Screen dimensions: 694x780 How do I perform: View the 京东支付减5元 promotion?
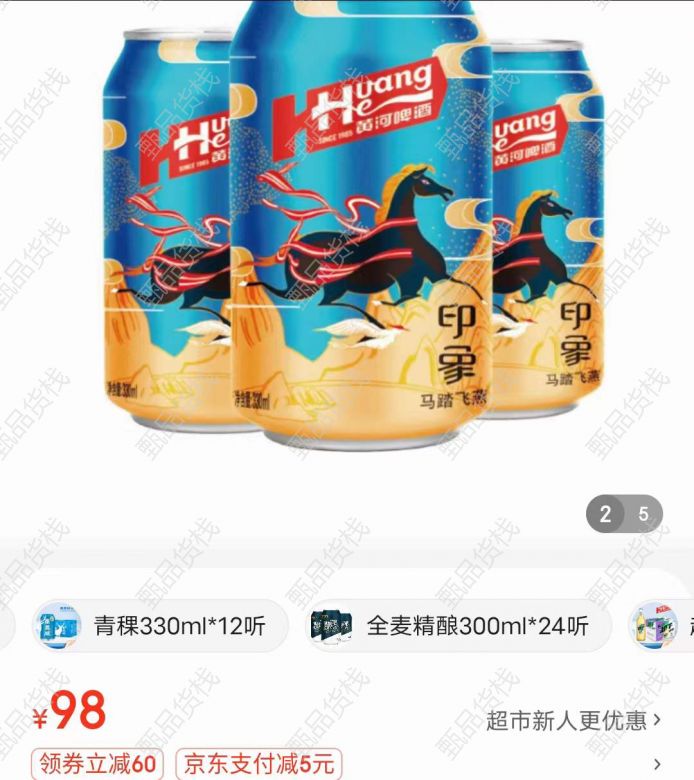[x=258, y=764]
